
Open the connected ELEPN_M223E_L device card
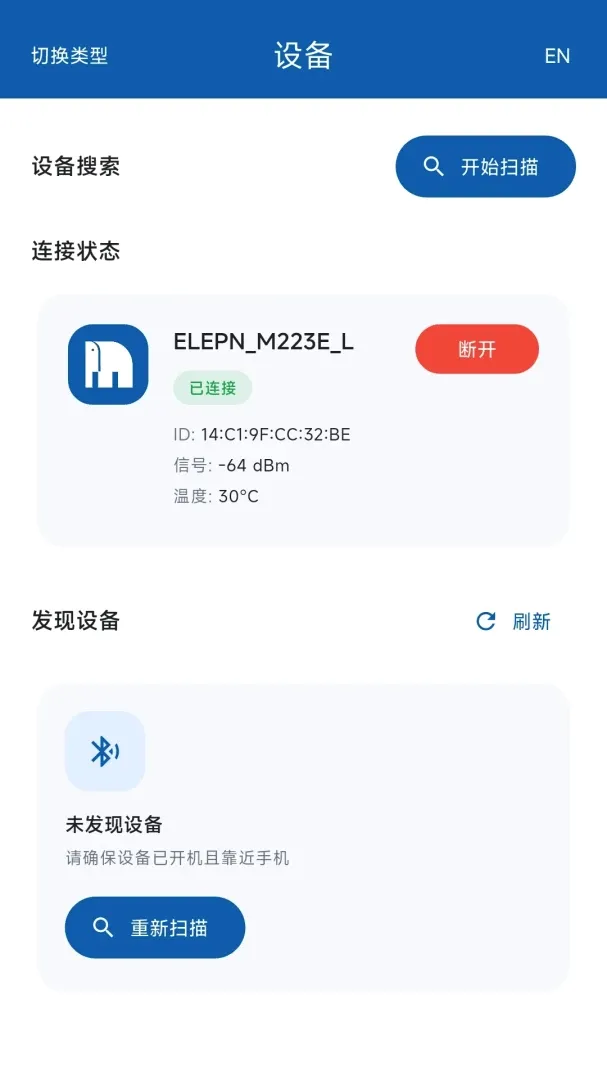pos(303,420)
